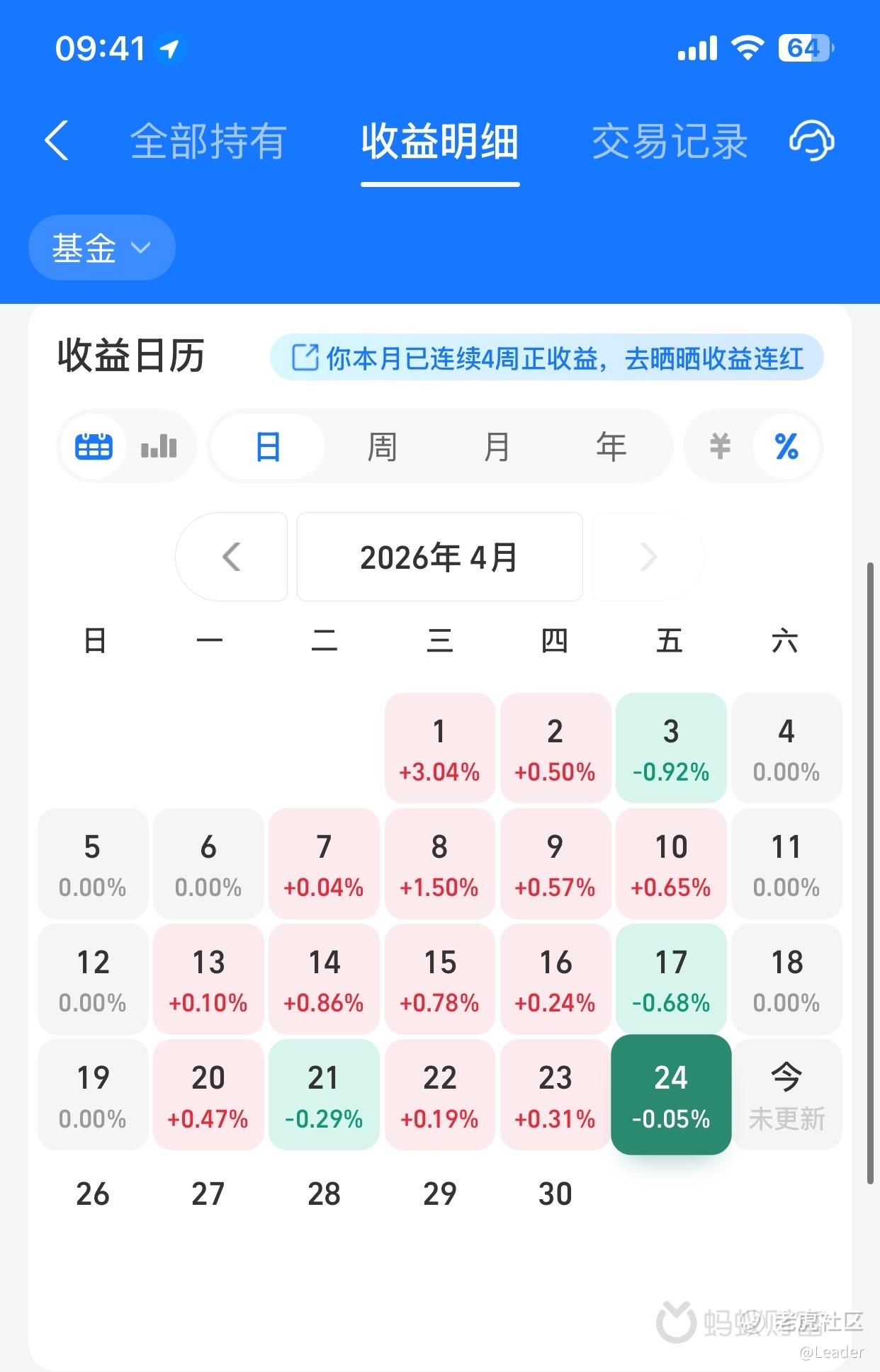Open April 1 with +3.04%
Screen dimensions: 880x1372
439,748
